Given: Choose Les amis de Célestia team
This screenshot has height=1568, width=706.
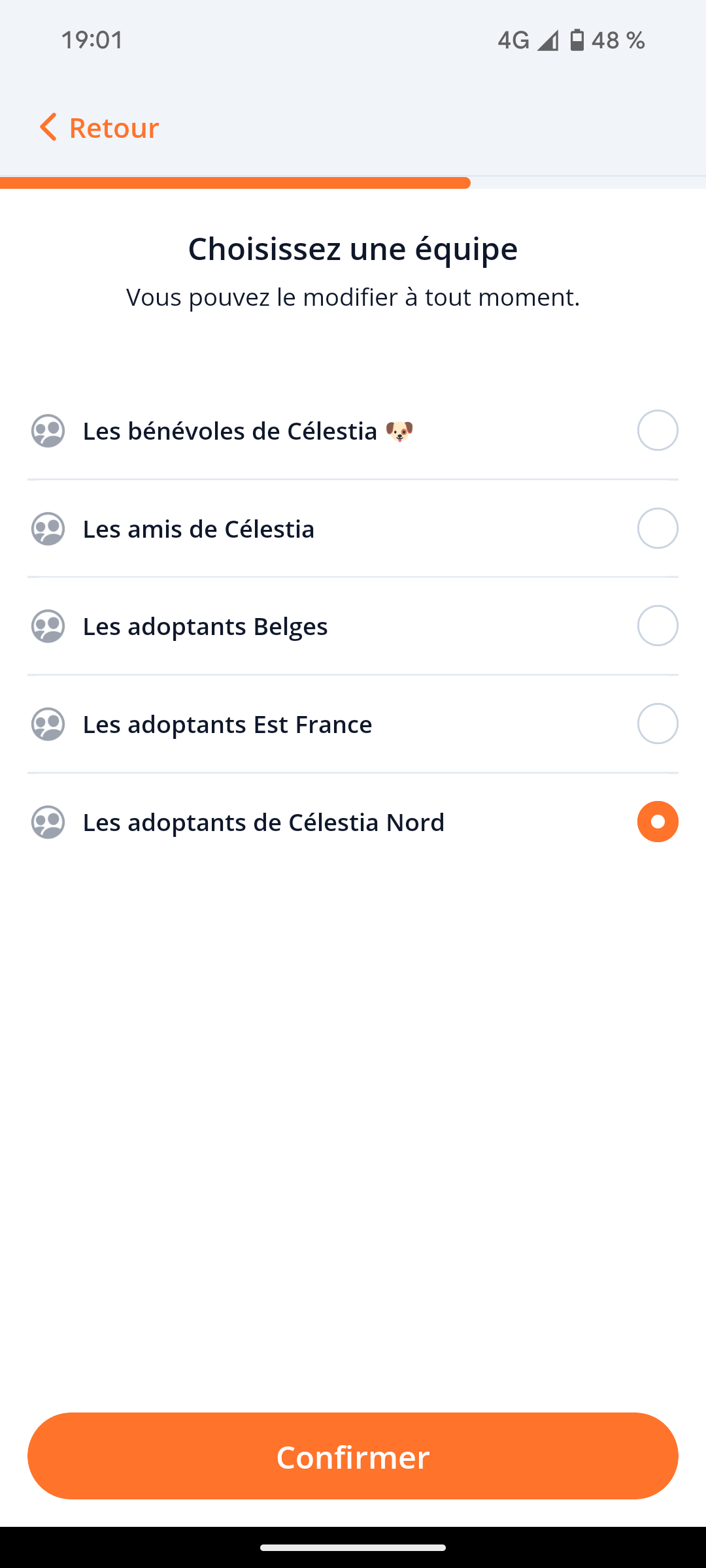Looking at the screenshot, I should pos(353,529).
